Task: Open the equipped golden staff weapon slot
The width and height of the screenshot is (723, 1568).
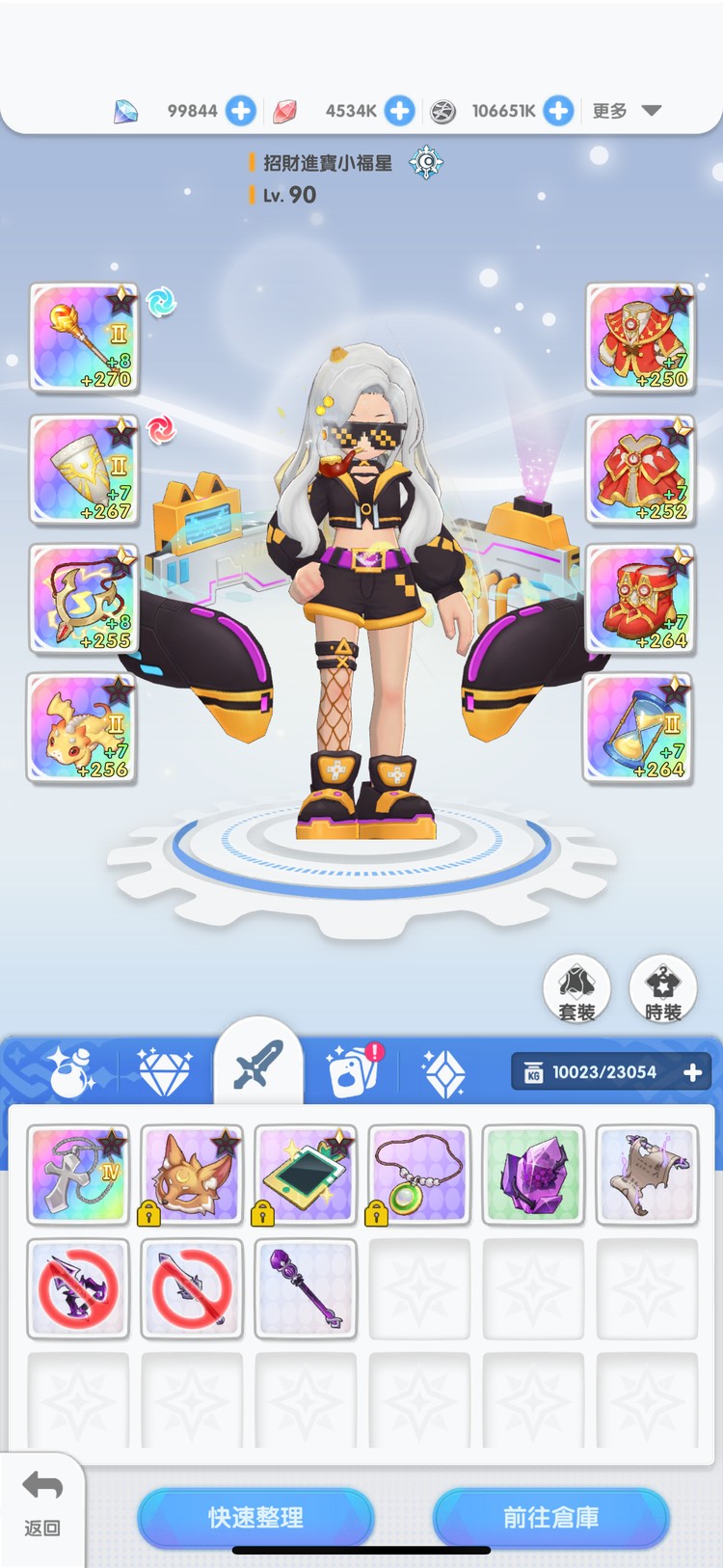Action: (84, 338)
